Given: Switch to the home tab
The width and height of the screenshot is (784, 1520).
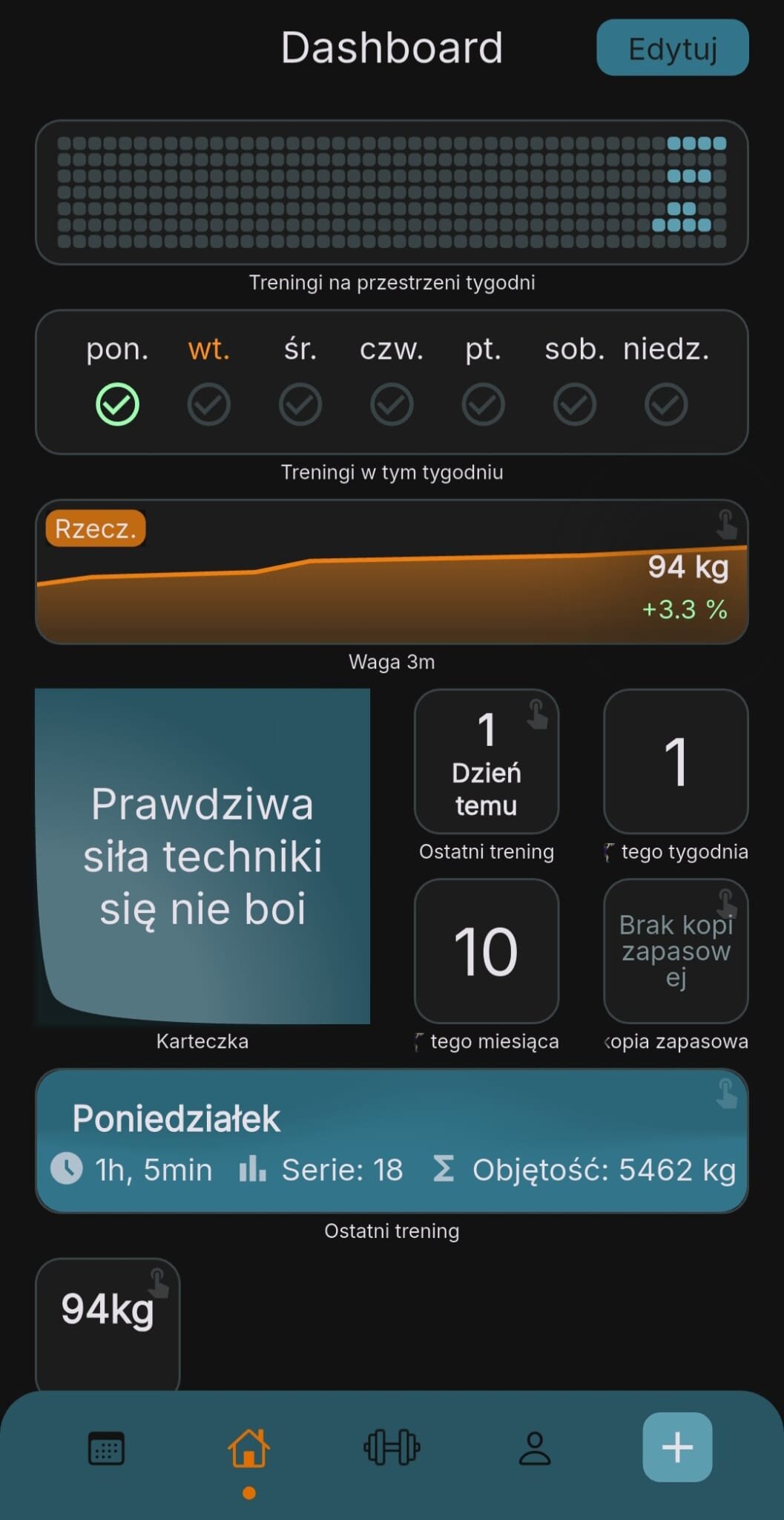Looking at the screenshot, I should pos(248,1448).
